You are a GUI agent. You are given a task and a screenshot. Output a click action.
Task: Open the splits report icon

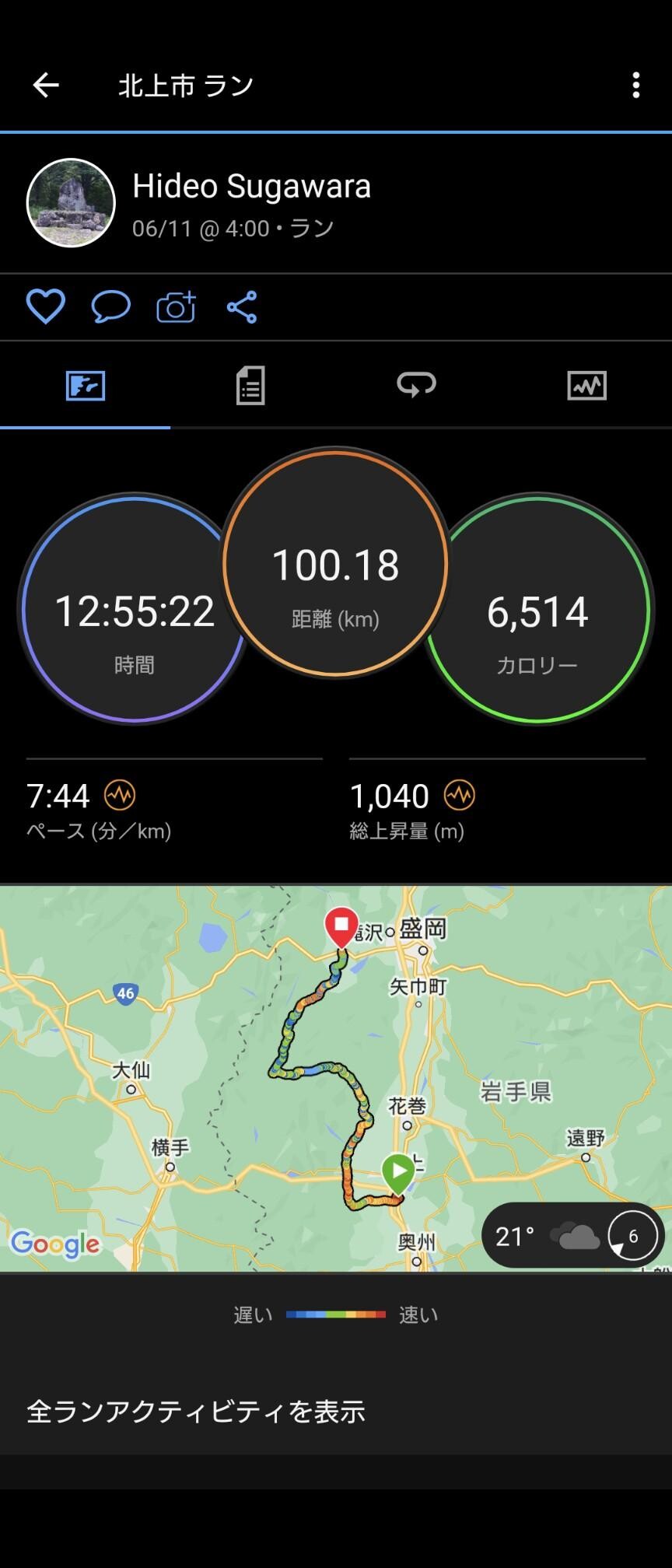coord(251,385)
